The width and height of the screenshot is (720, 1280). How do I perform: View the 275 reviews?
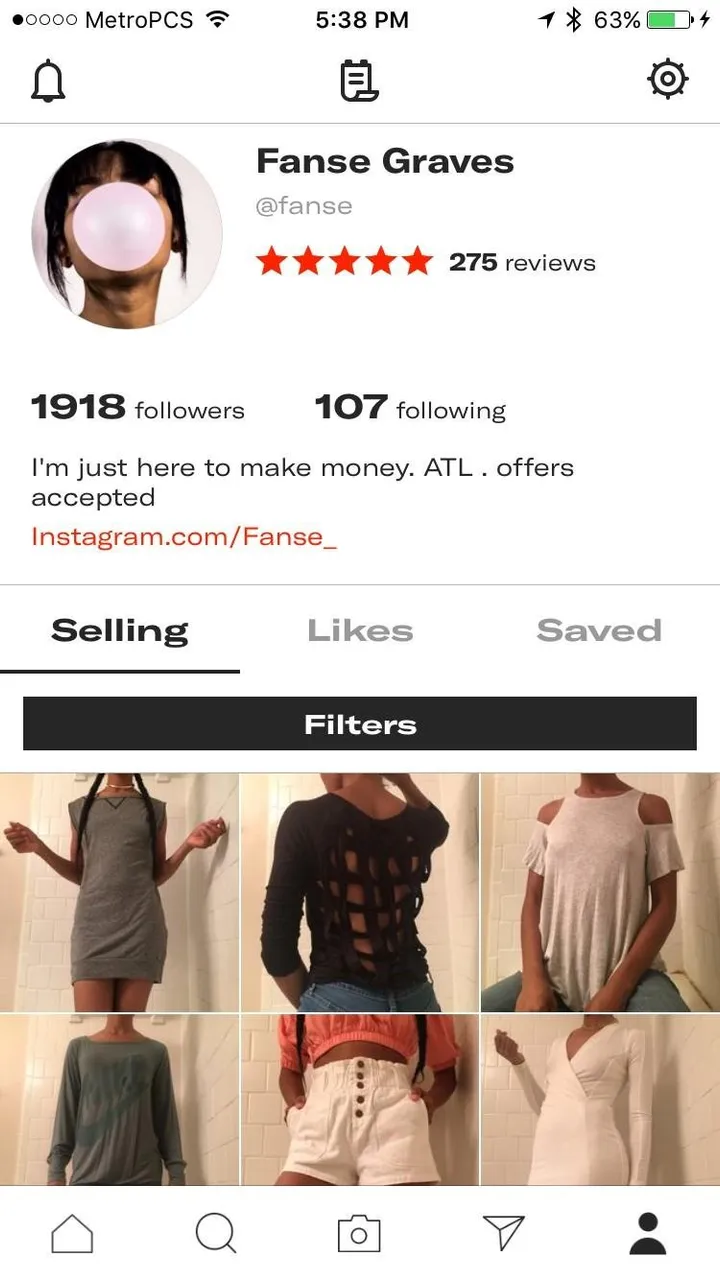521,263
